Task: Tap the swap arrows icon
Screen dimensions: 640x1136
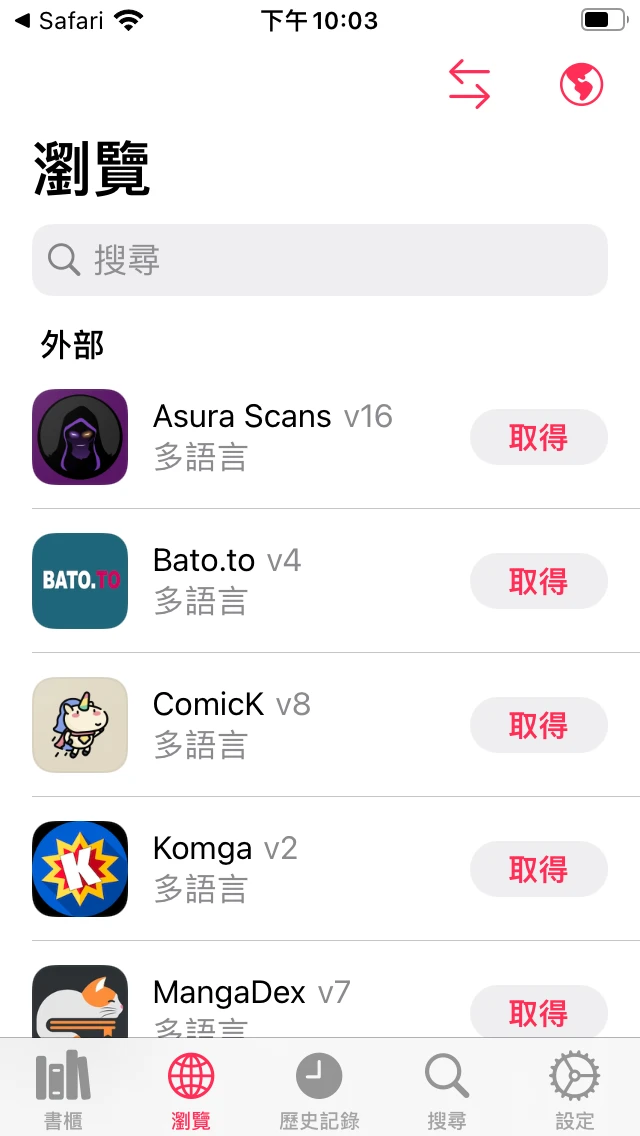Action: [469, 84]
